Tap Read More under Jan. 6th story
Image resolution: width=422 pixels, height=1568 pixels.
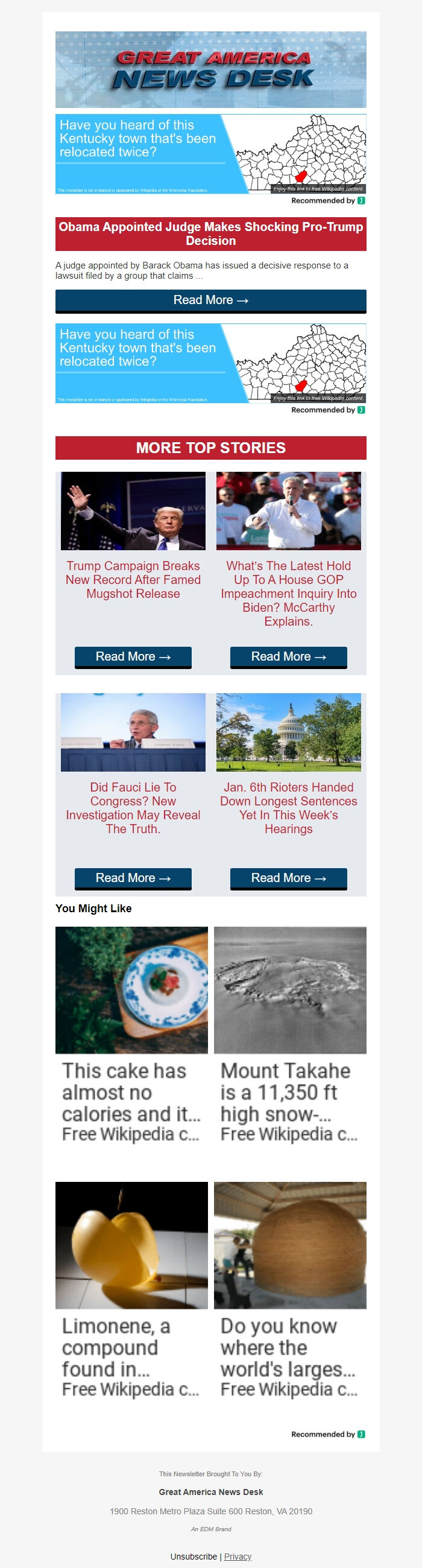pyautogui.click(x=288, y=878)
